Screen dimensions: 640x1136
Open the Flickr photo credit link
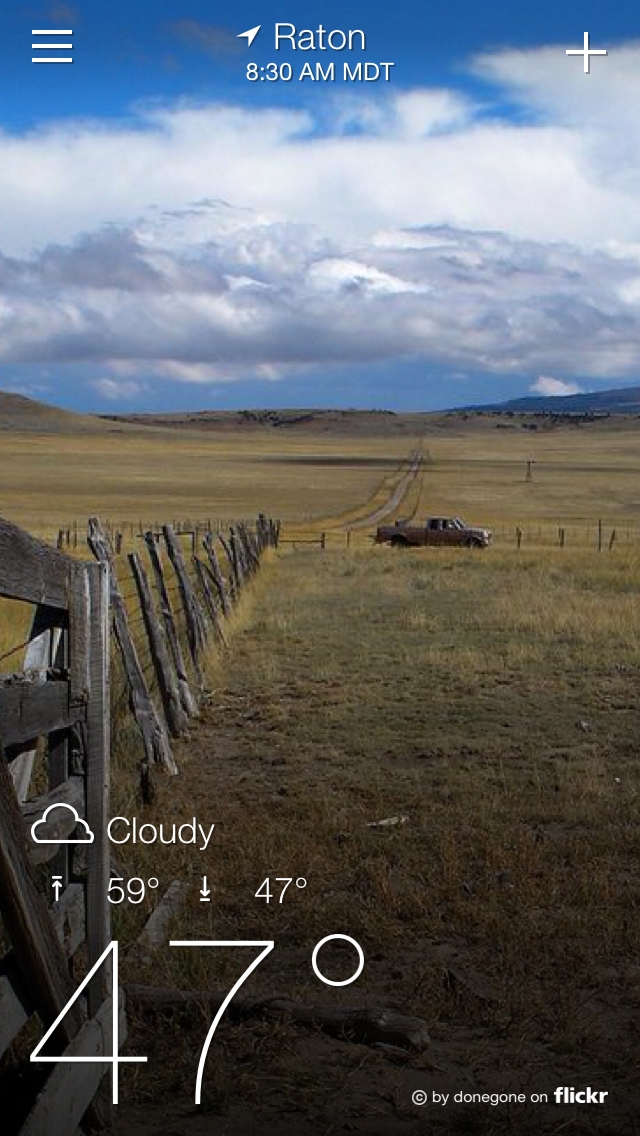tap(510, 1096)
